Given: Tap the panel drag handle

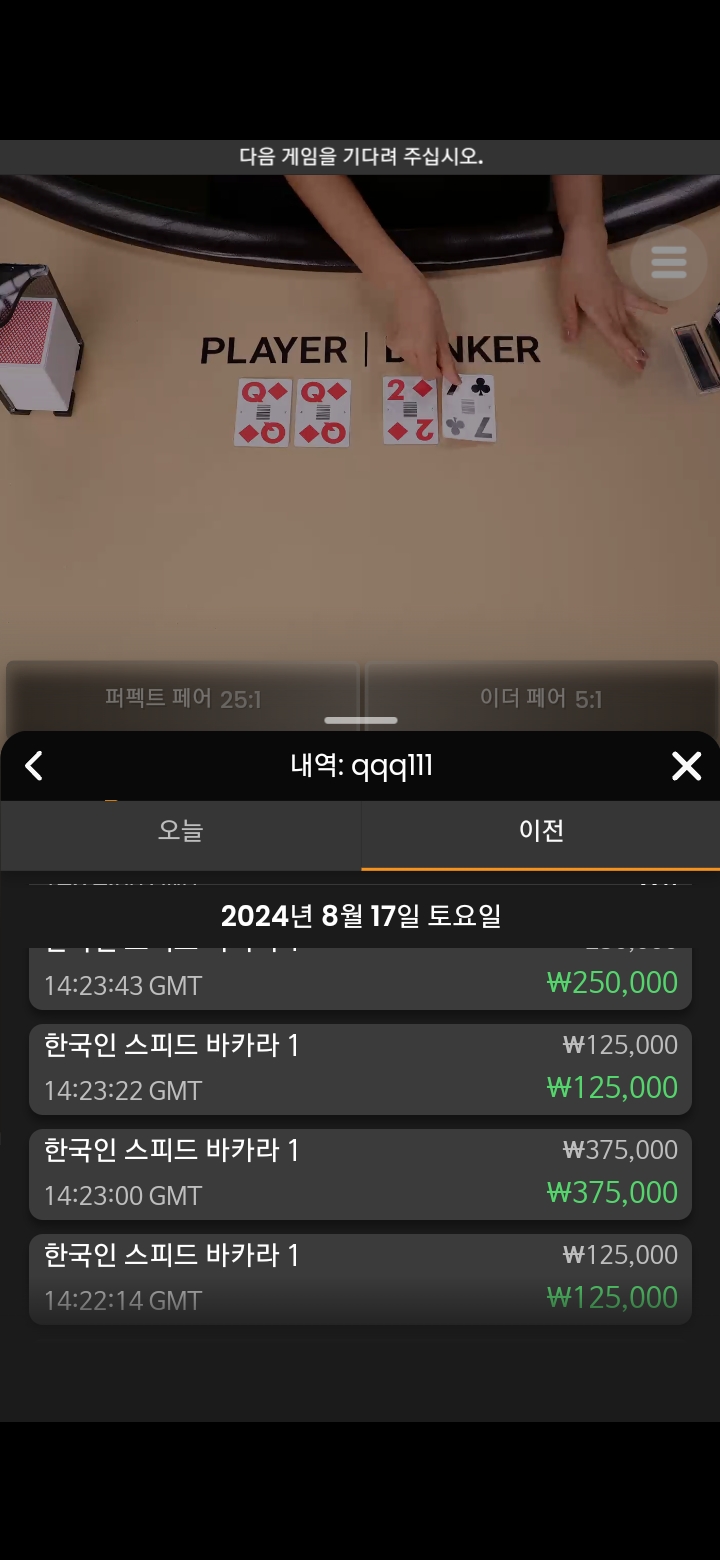Looking at the screenshot, I should [360, 720].
